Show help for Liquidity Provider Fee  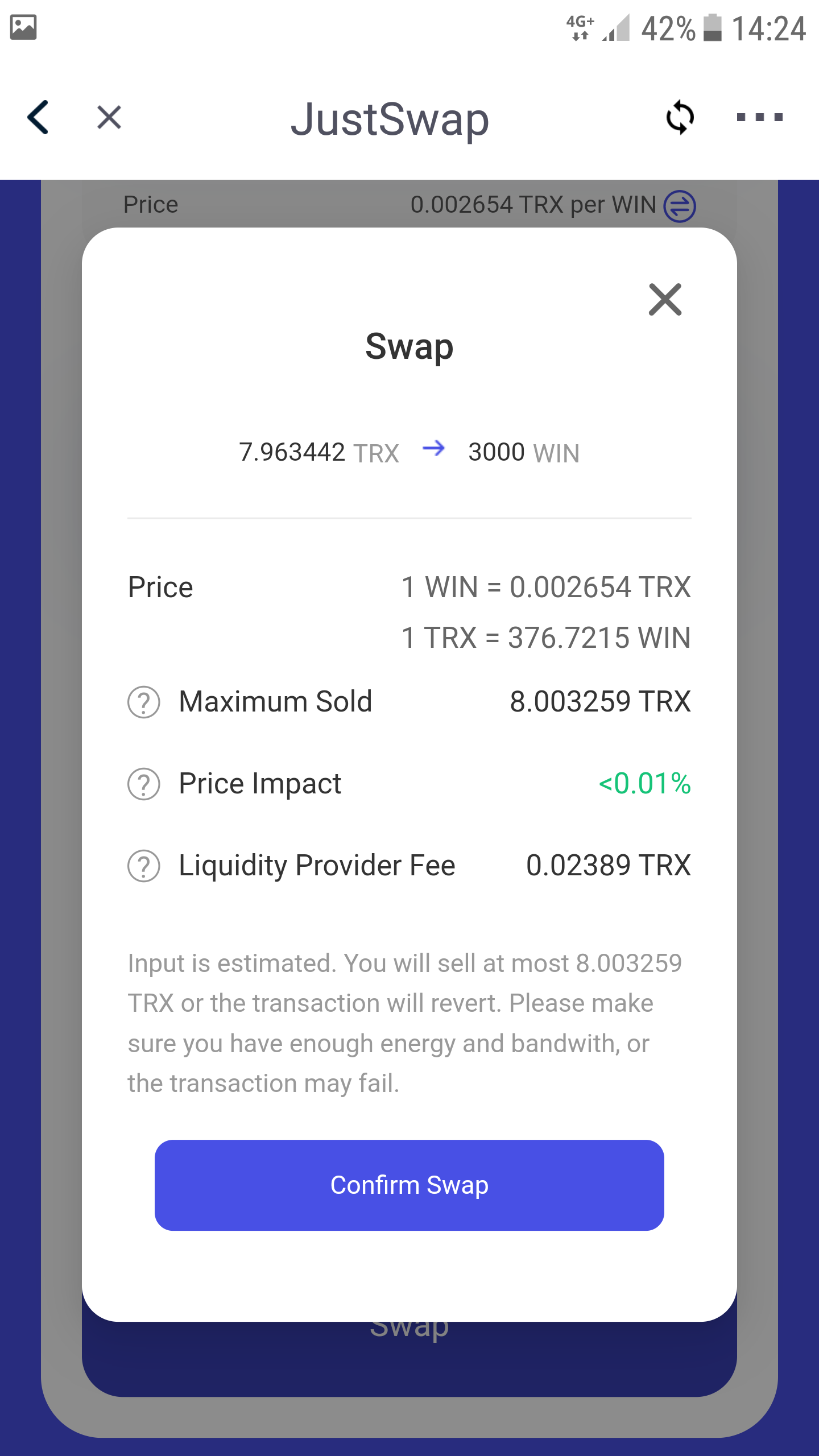(x=144, y=866)
